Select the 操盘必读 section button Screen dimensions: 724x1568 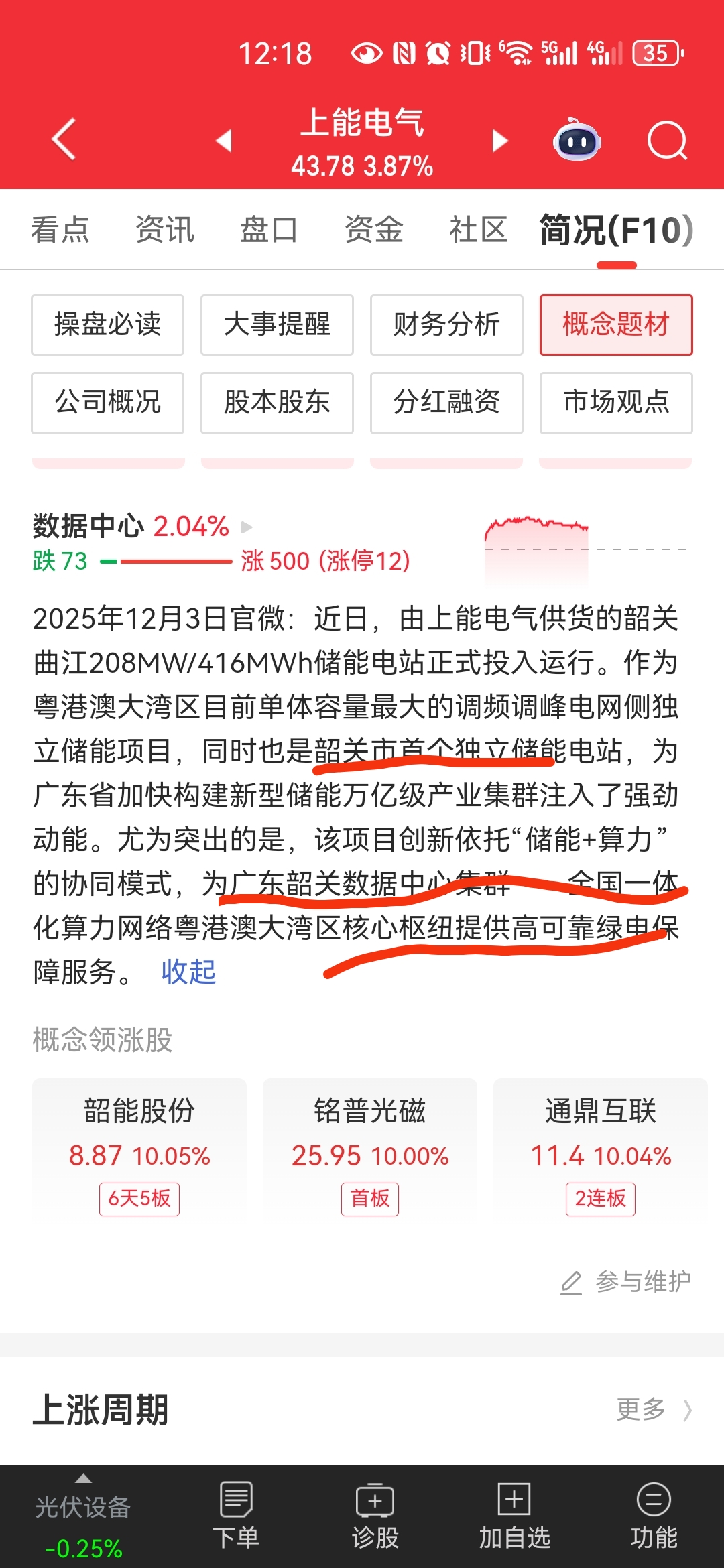tap(107, 324)
